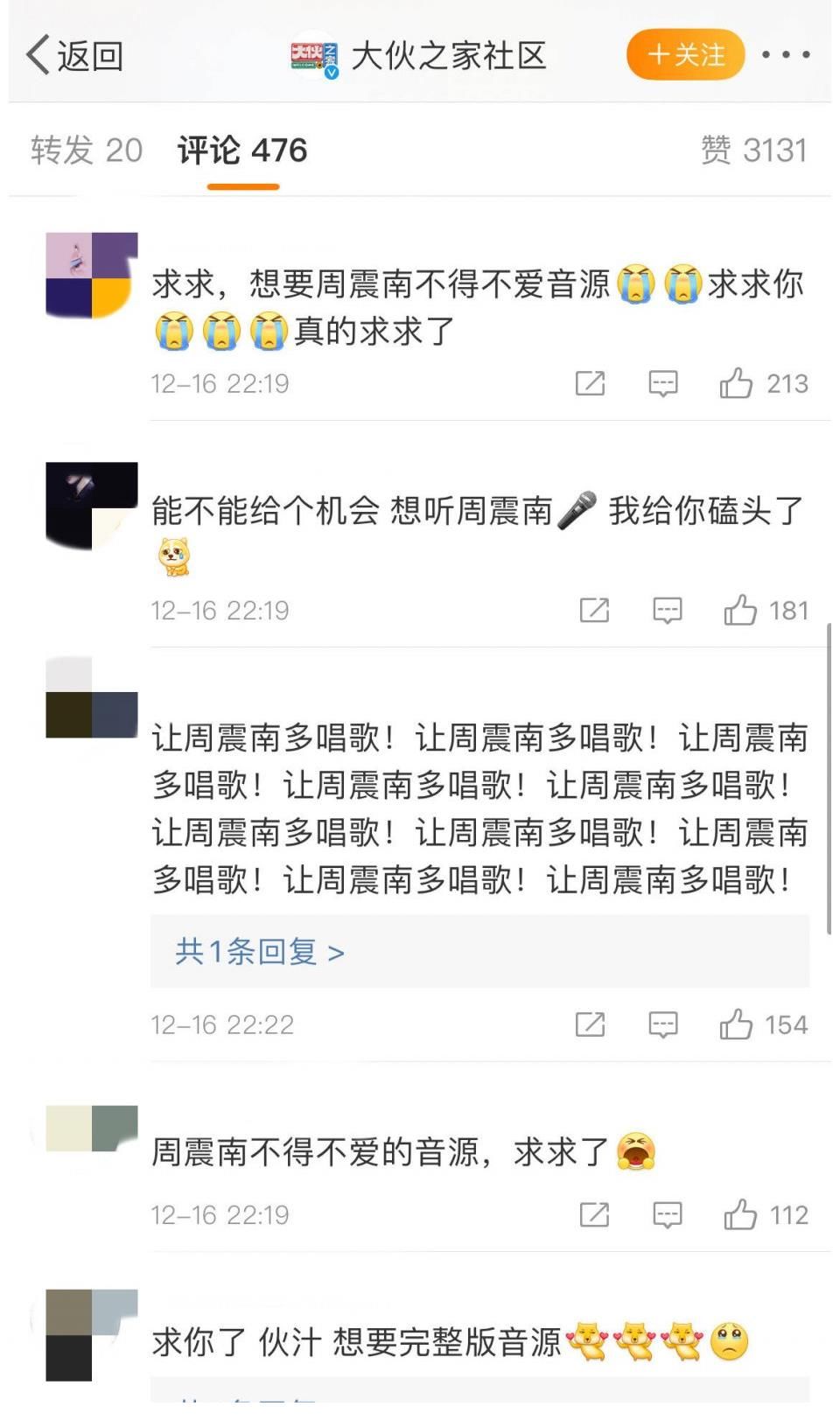The height and width of the screenshot is (1420, 840).
Task: Click the reply bubble icon on the first comment
Action: pyautogui.click(x=663, y=383)
